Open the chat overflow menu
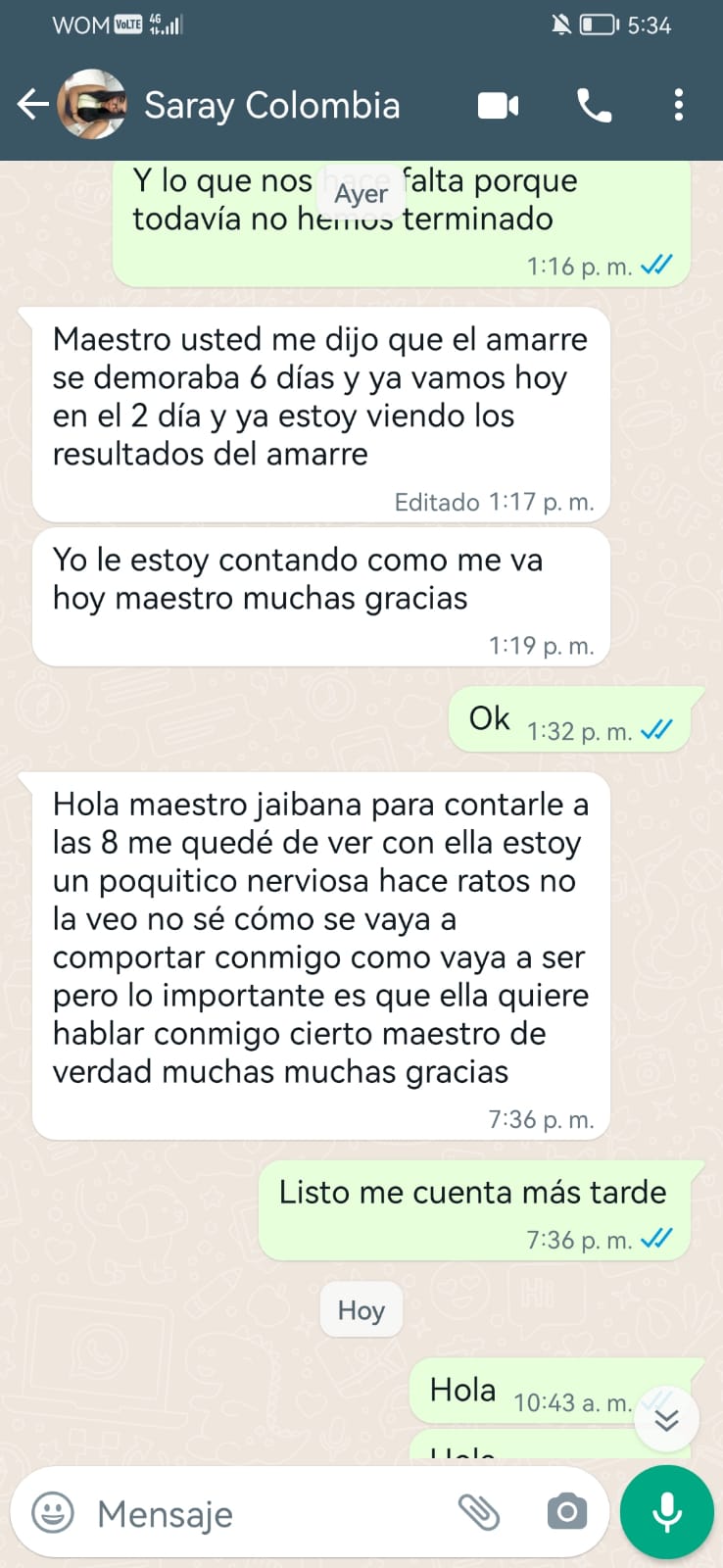This screenshot has width=723, height=1568. 678,105
